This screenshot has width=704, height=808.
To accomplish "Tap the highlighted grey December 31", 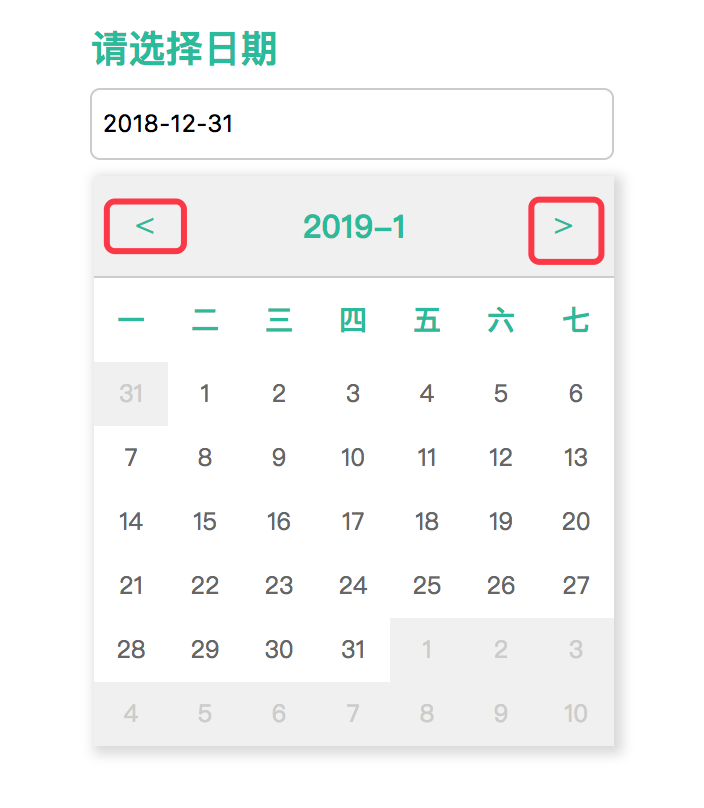I will coord(131,394).
